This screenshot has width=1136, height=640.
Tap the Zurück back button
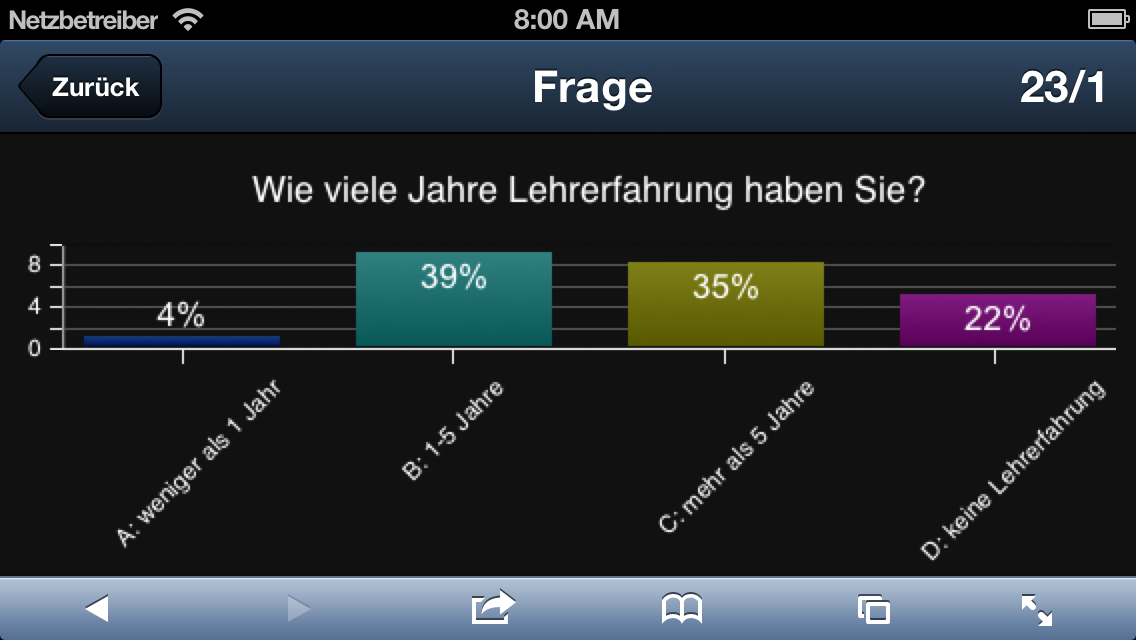[92, 88]
